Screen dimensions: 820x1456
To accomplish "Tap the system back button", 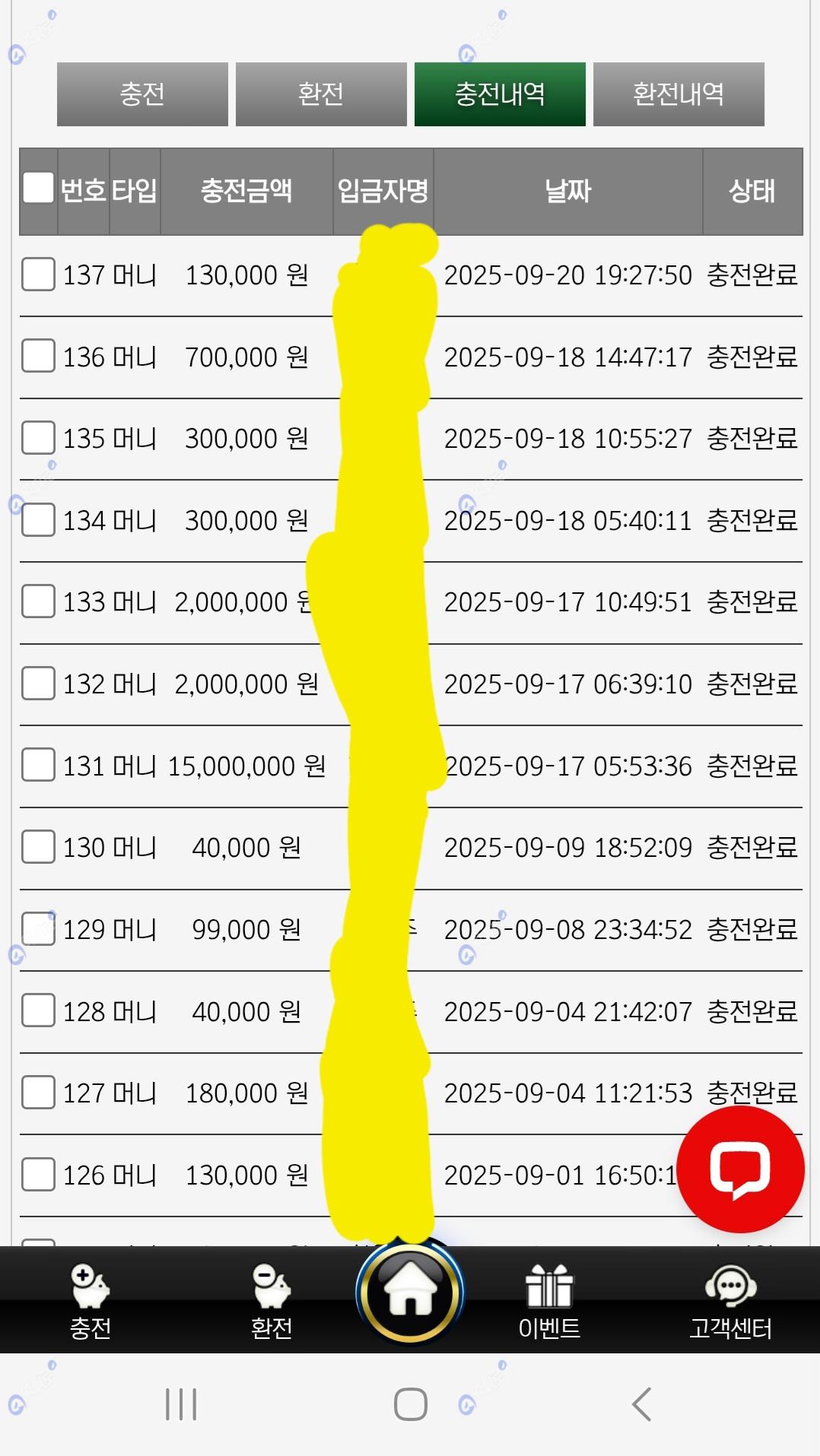I will (641, 1404).
